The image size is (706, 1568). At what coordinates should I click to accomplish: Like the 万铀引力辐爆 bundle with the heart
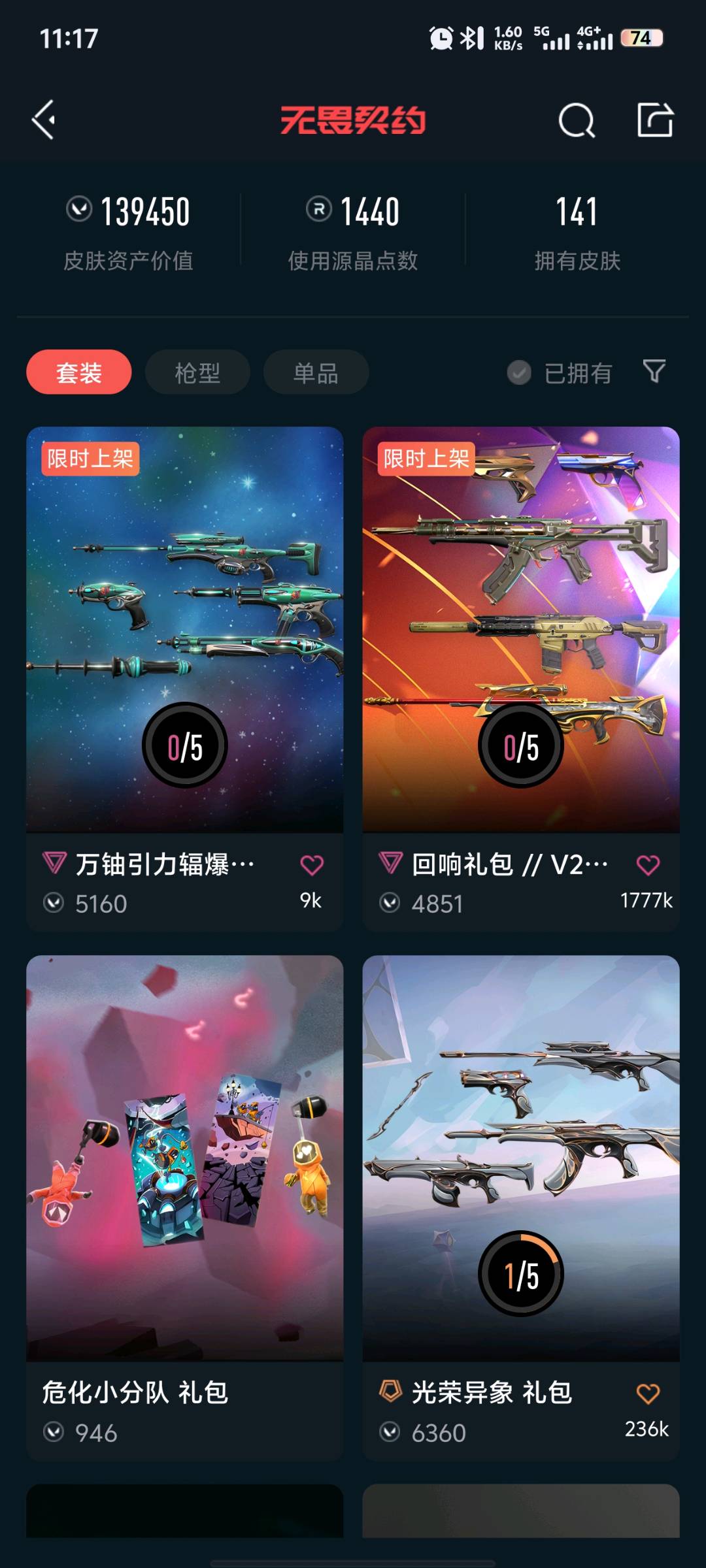click(x=312, y=865)
